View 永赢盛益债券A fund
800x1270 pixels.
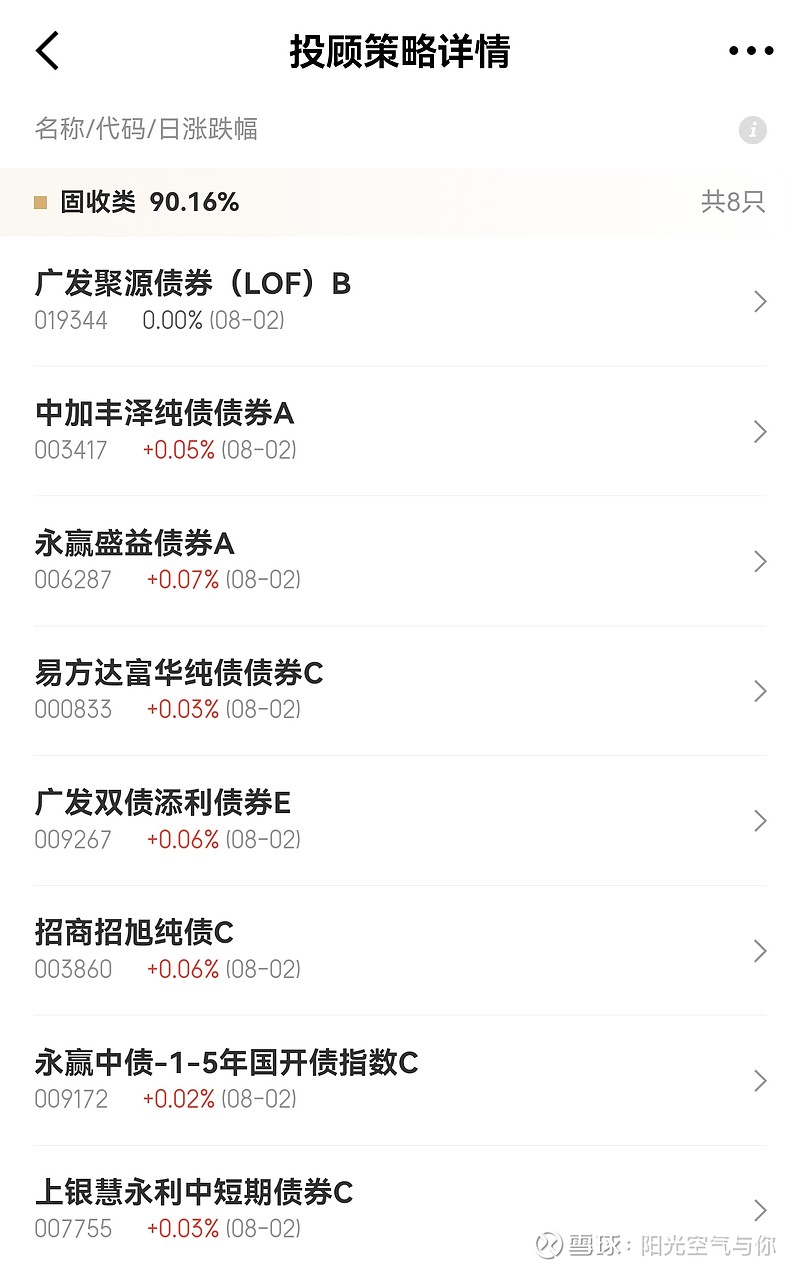[x=400, y=561]
